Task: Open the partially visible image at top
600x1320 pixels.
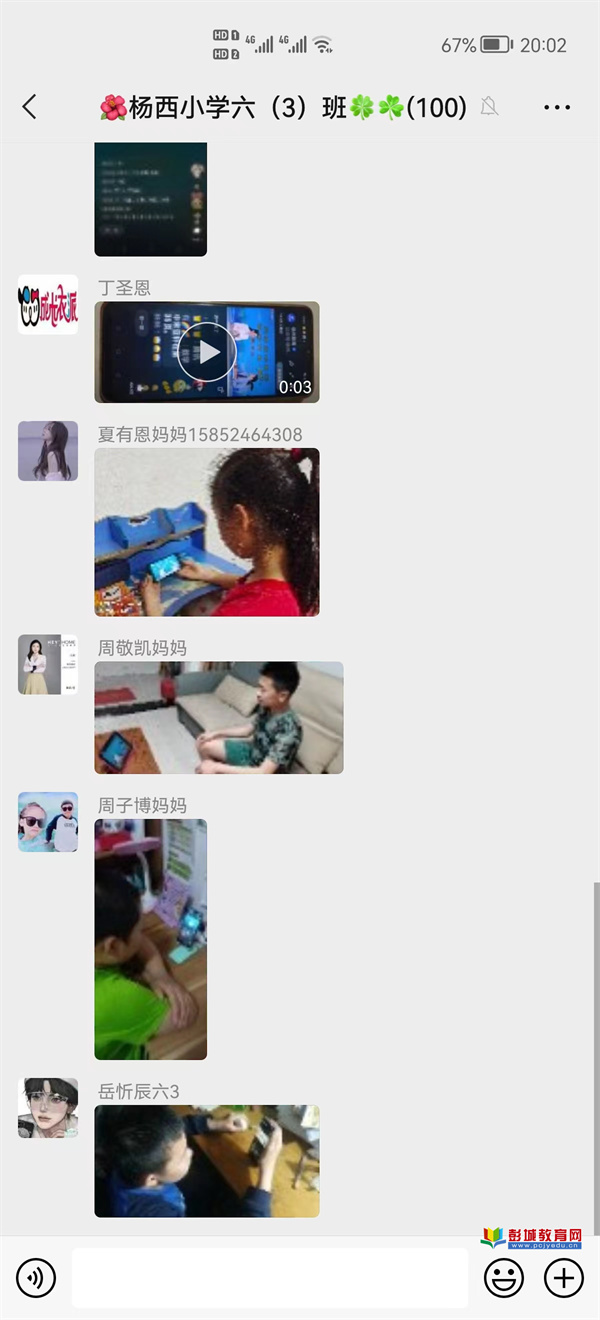Action: 151,199
